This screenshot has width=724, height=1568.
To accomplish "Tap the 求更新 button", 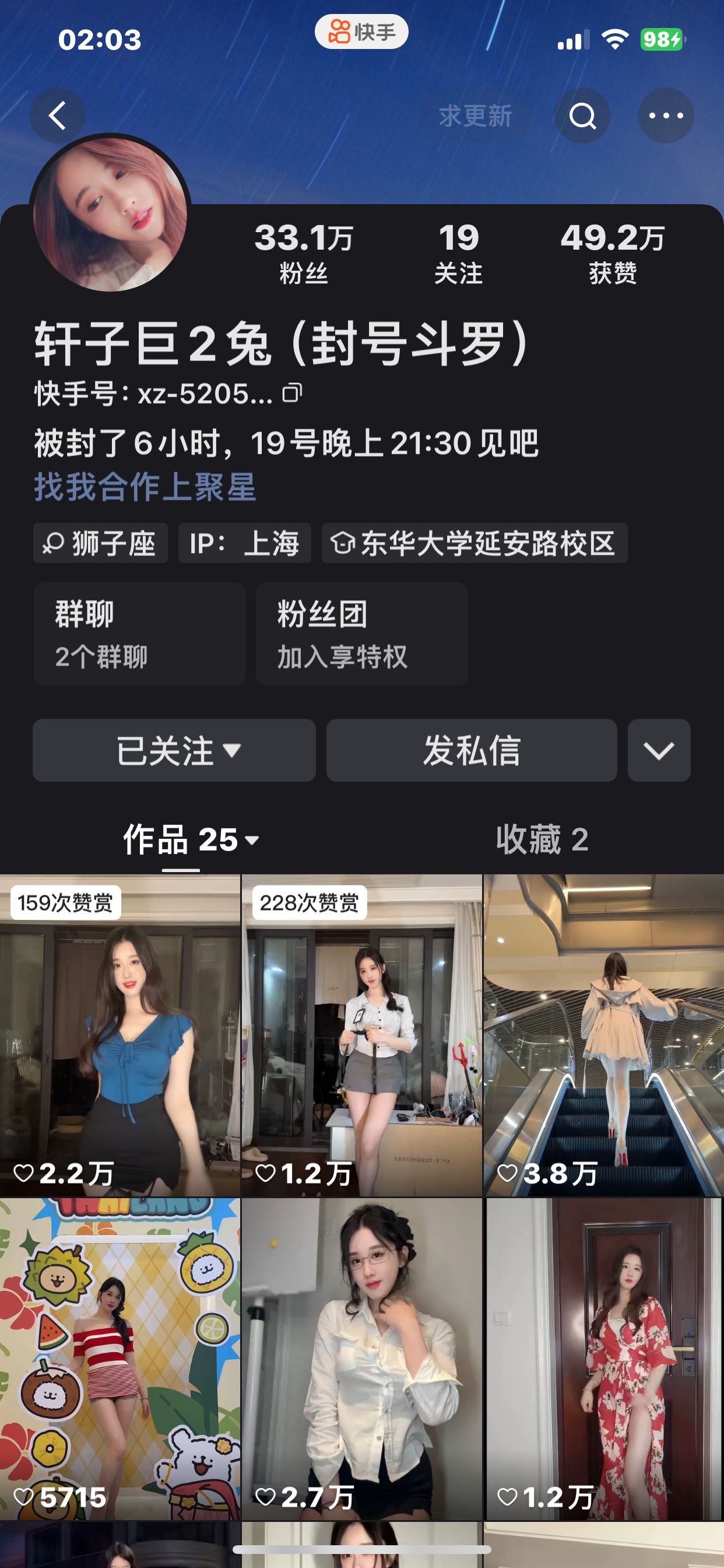I will 475,116.
